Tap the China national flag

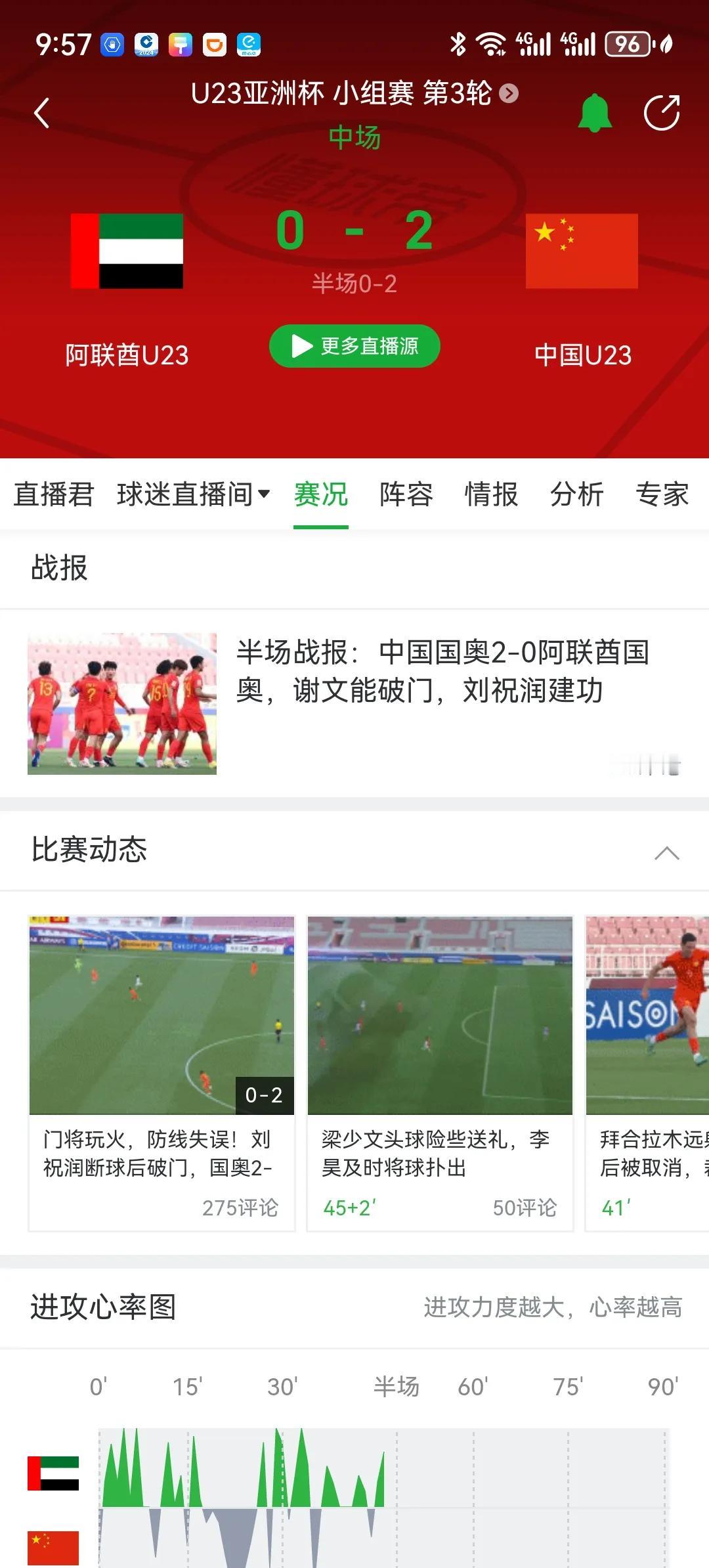(582, 251)
